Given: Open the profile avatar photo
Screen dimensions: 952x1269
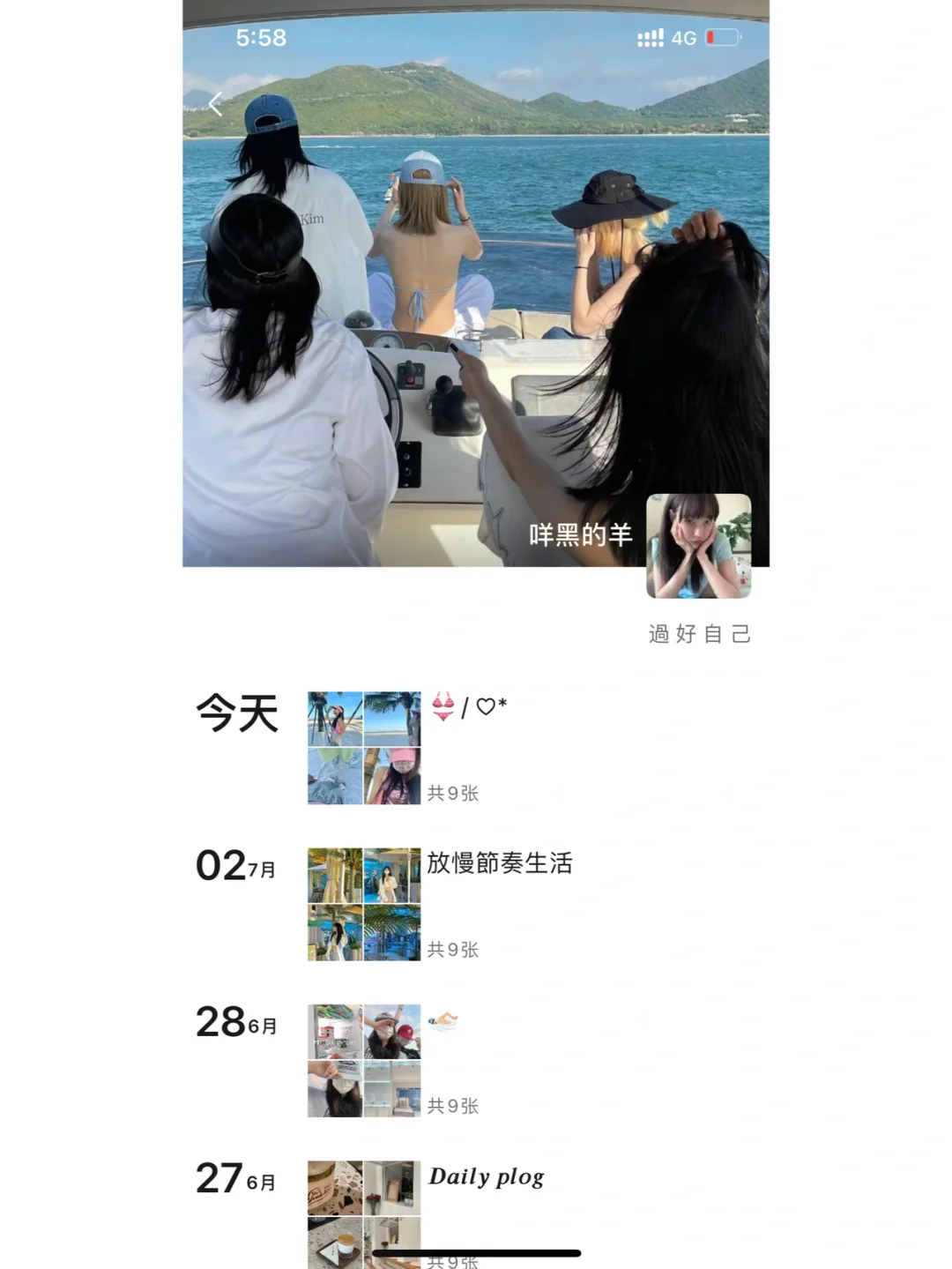Looking at the screenshot, I should 701,542.
